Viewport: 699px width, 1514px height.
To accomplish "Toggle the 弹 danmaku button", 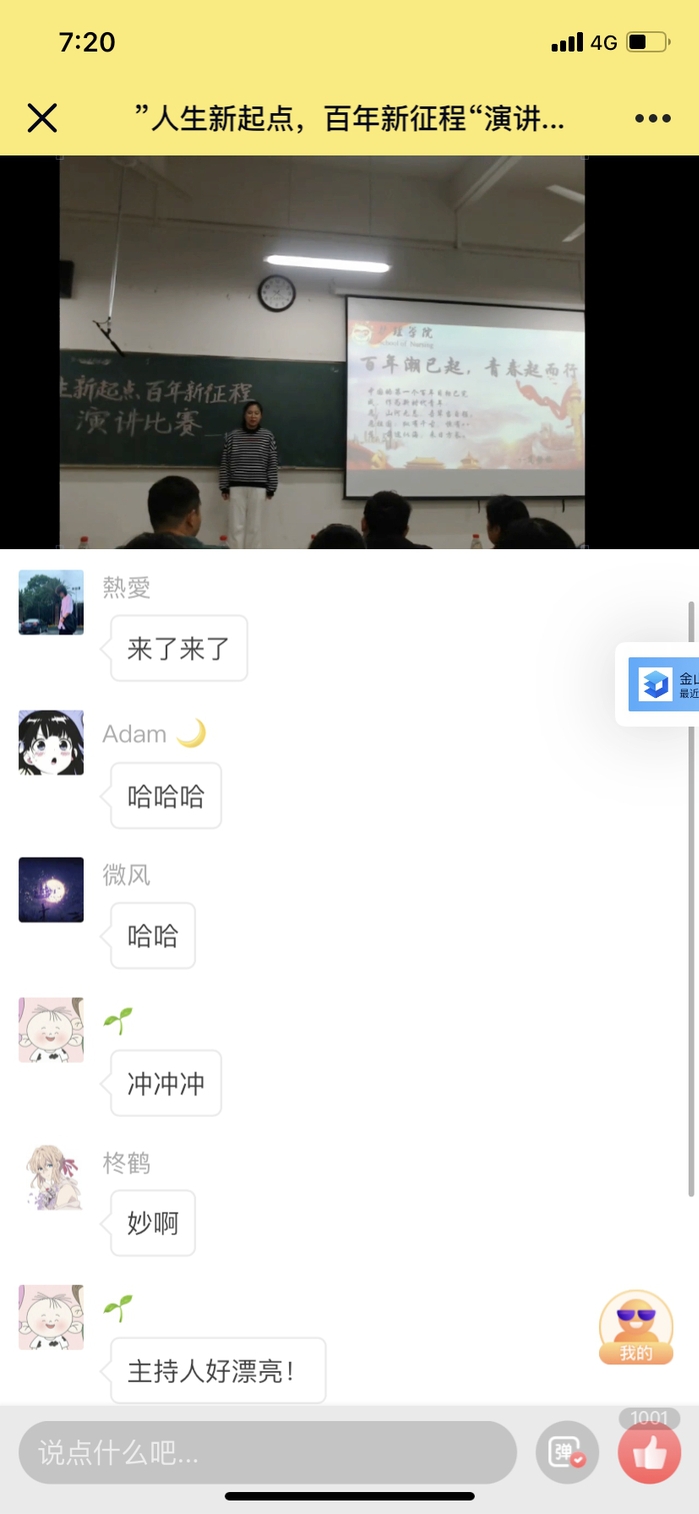I will coord(567,1452).
